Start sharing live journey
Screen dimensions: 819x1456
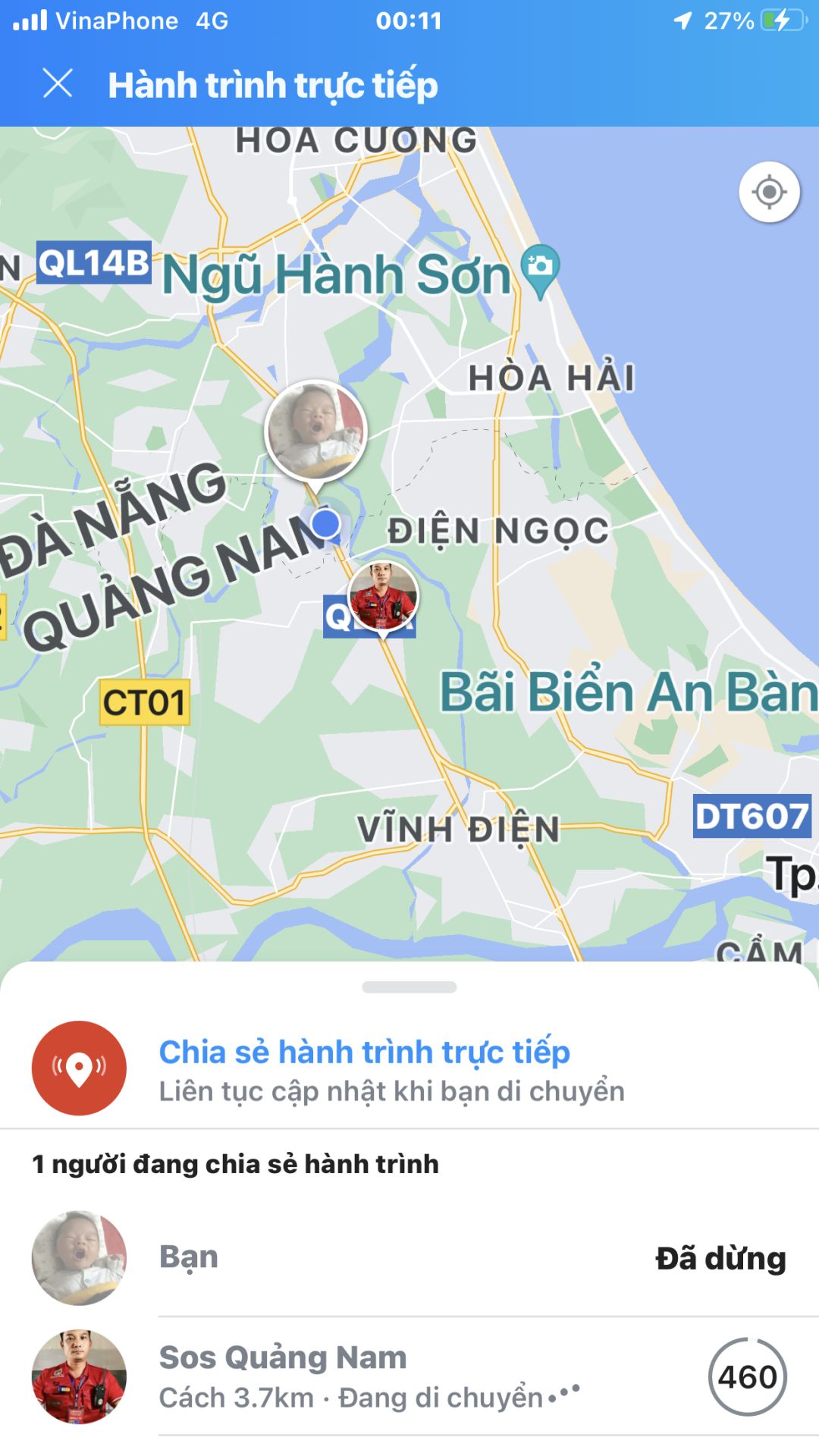[364, 1068]
